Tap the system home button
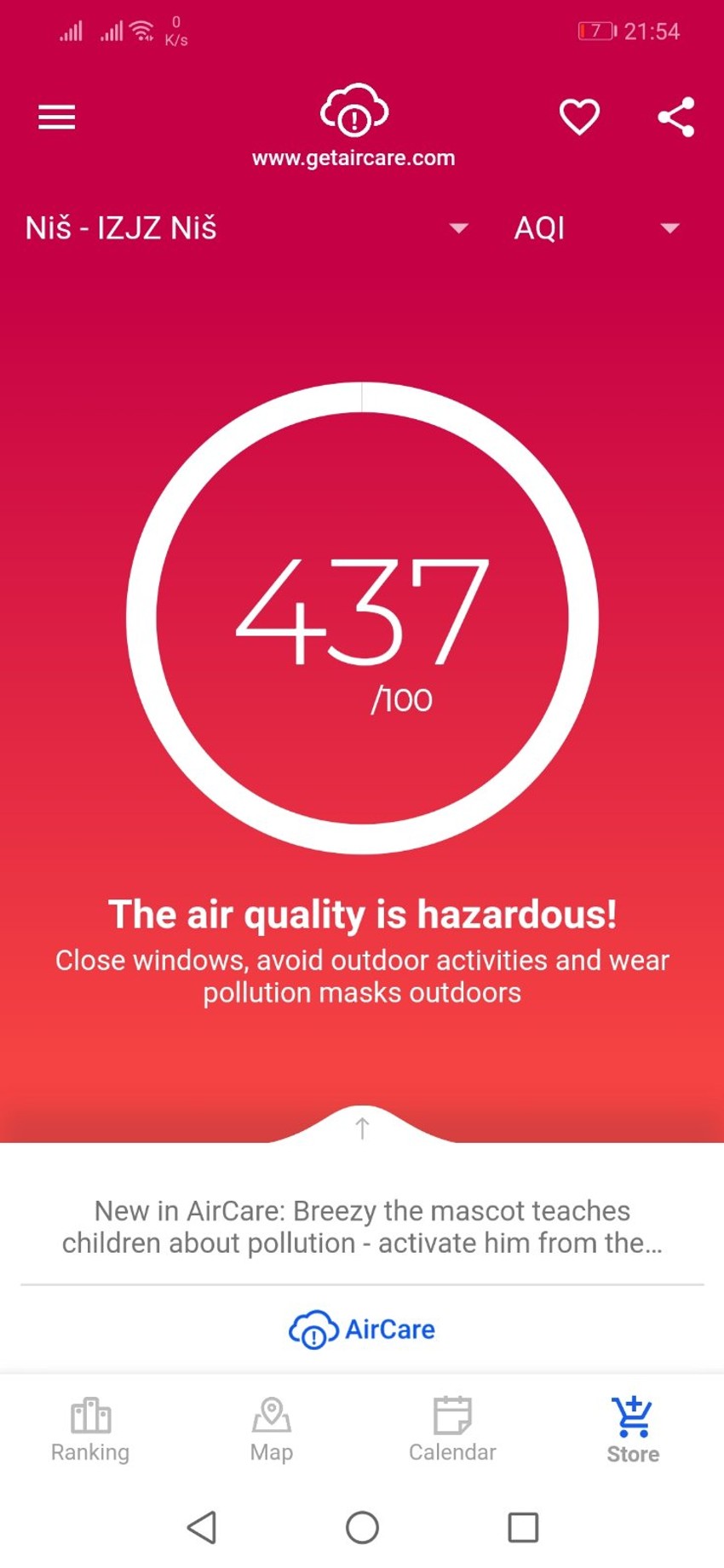 (362, 1527)
